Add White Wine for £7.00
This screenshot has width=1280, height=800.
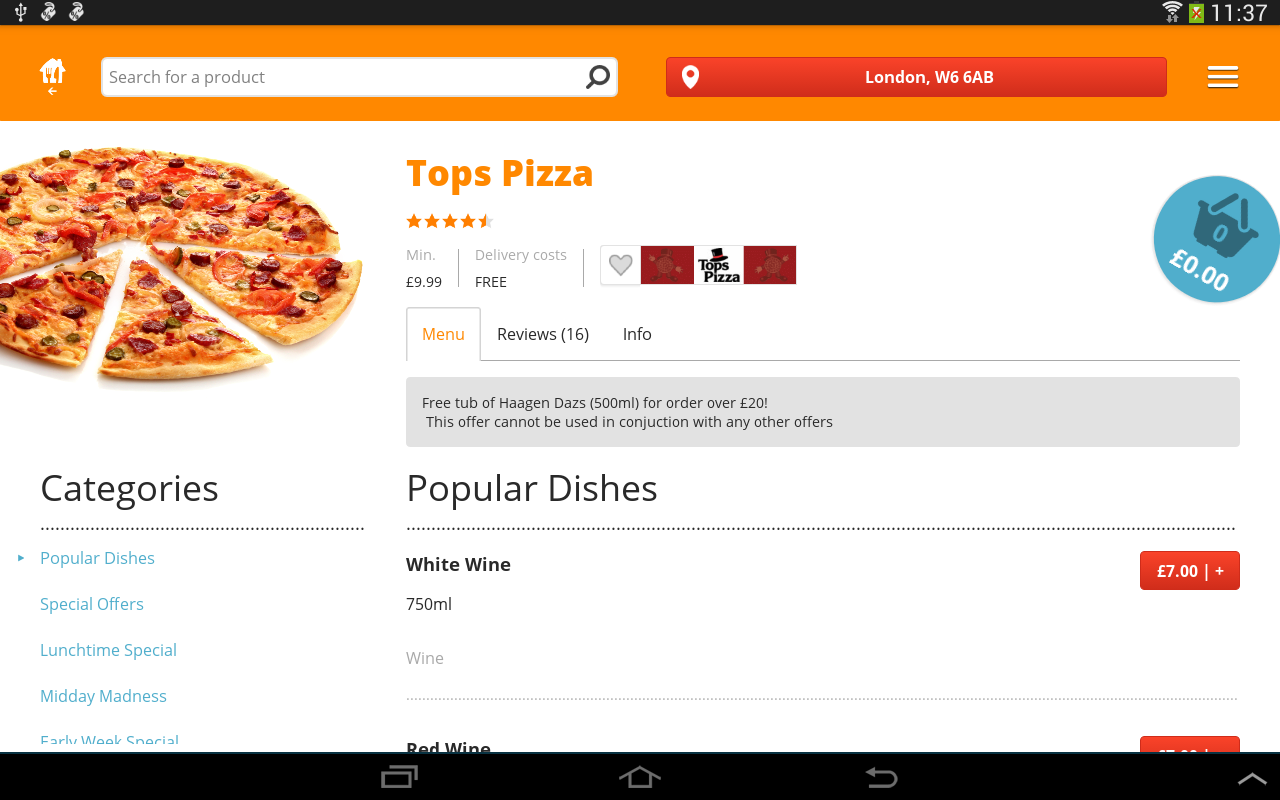point(1189,571)
